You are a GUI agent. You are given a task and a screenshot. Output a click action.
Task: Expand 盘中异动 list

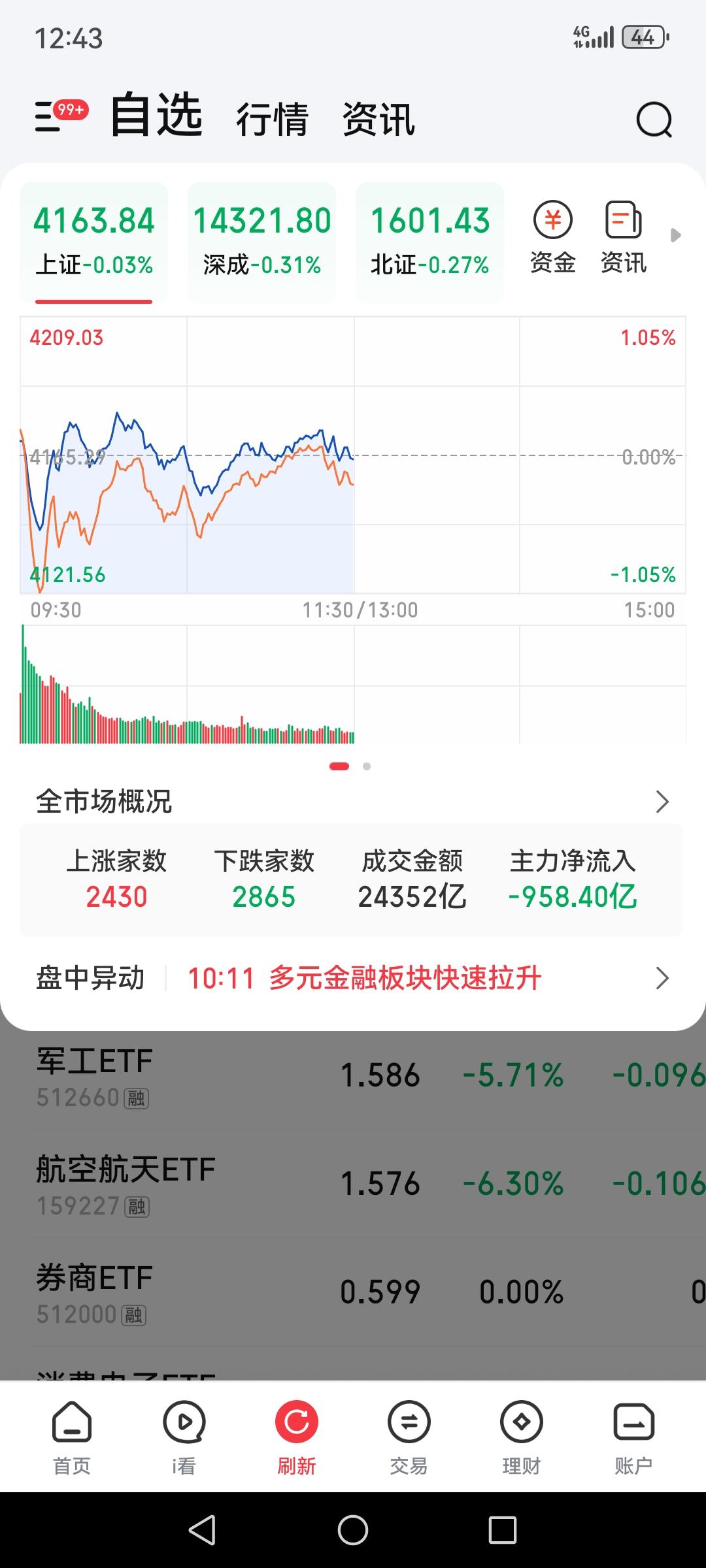tap(662, 978)
